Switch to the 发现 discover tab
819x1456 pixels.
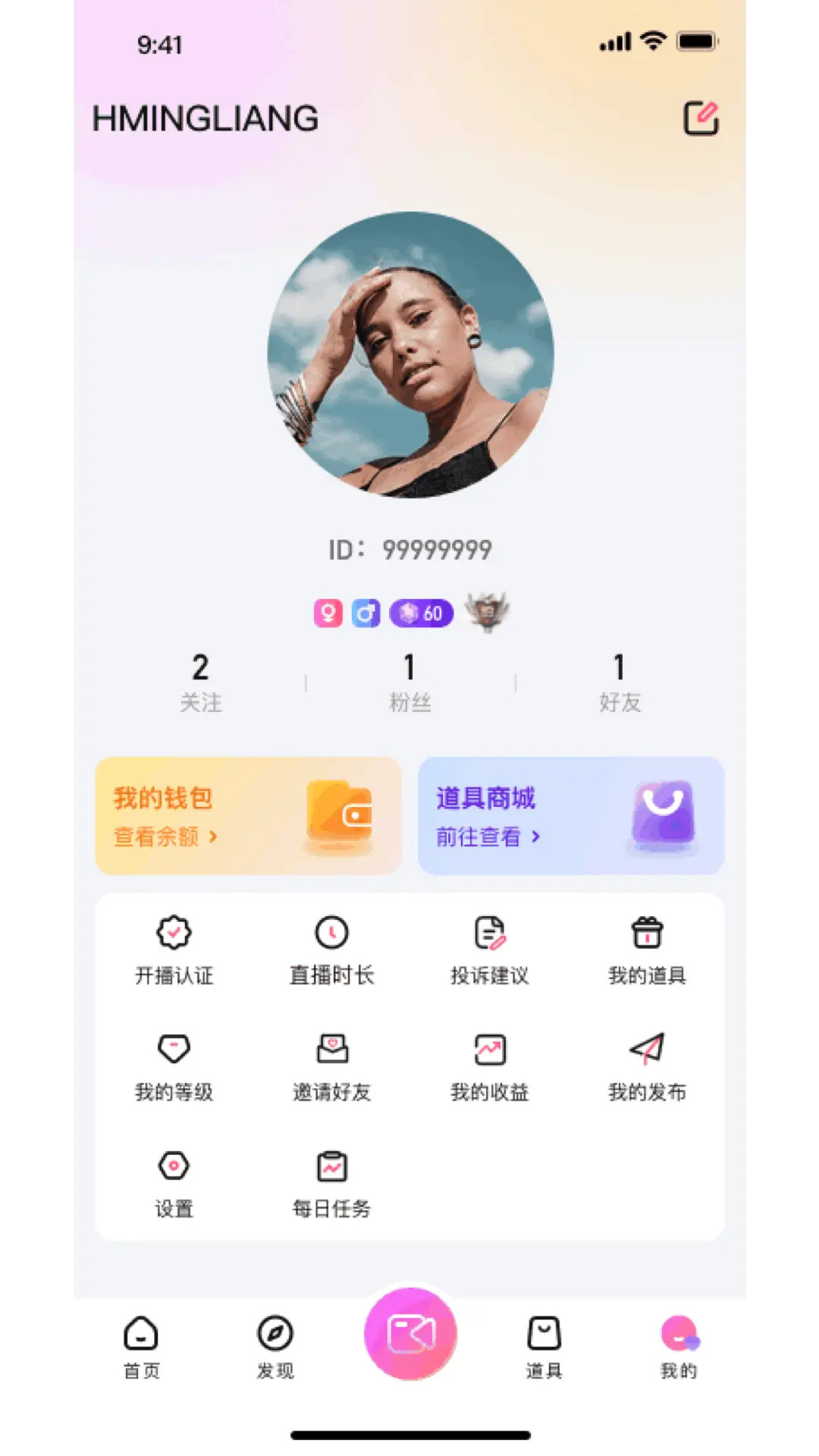click(x=275, y=1347)
